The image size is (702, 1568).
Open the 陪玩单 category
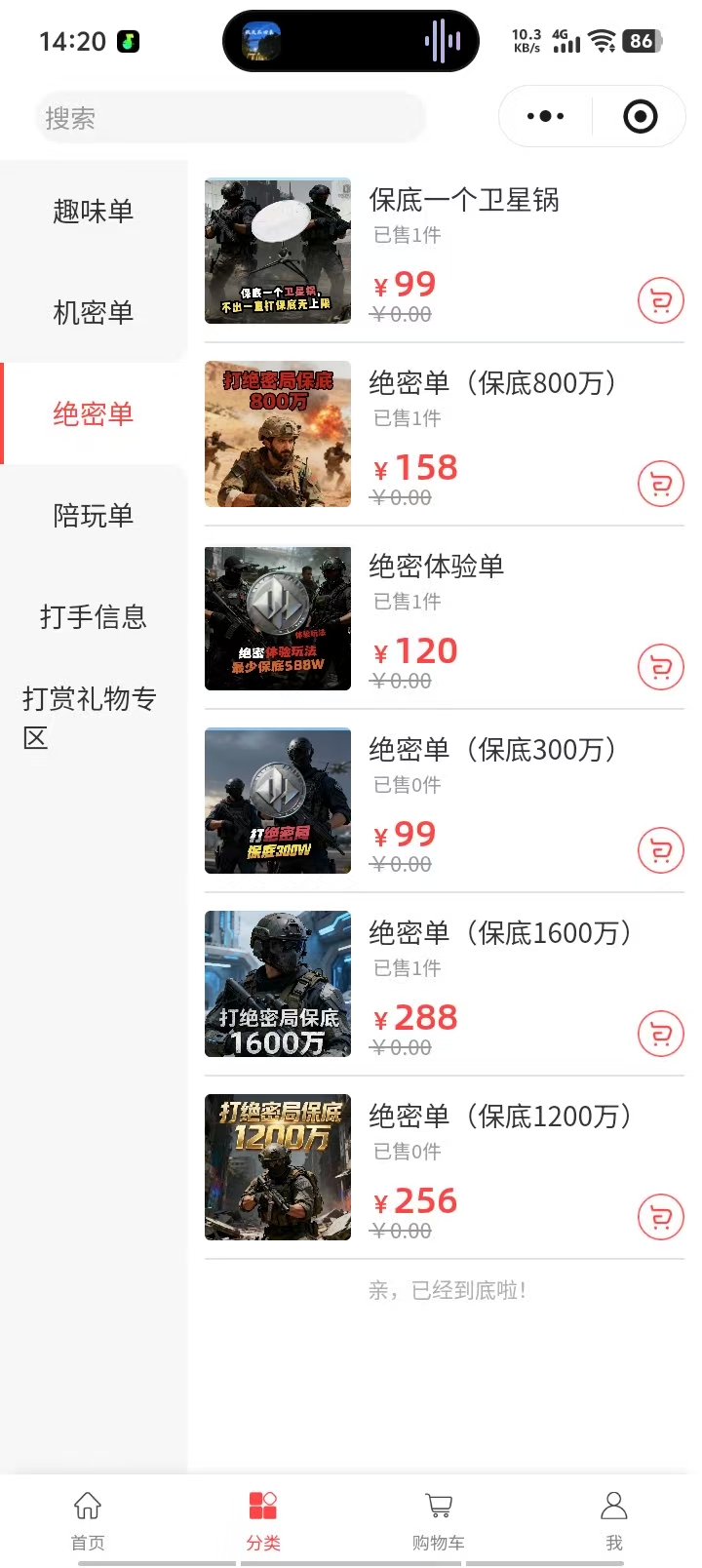(93, 515)
